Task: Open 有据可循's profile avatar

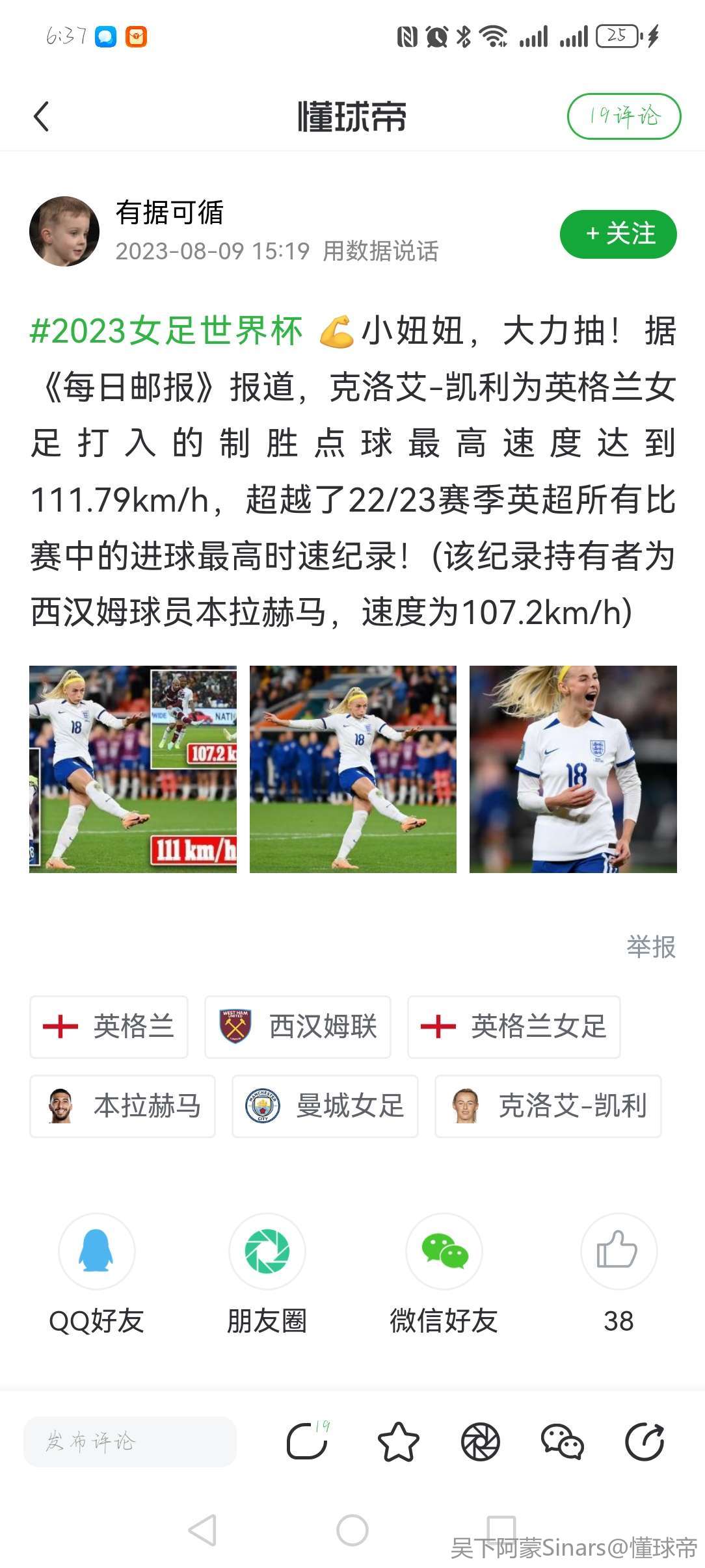Action: (64, 231)
